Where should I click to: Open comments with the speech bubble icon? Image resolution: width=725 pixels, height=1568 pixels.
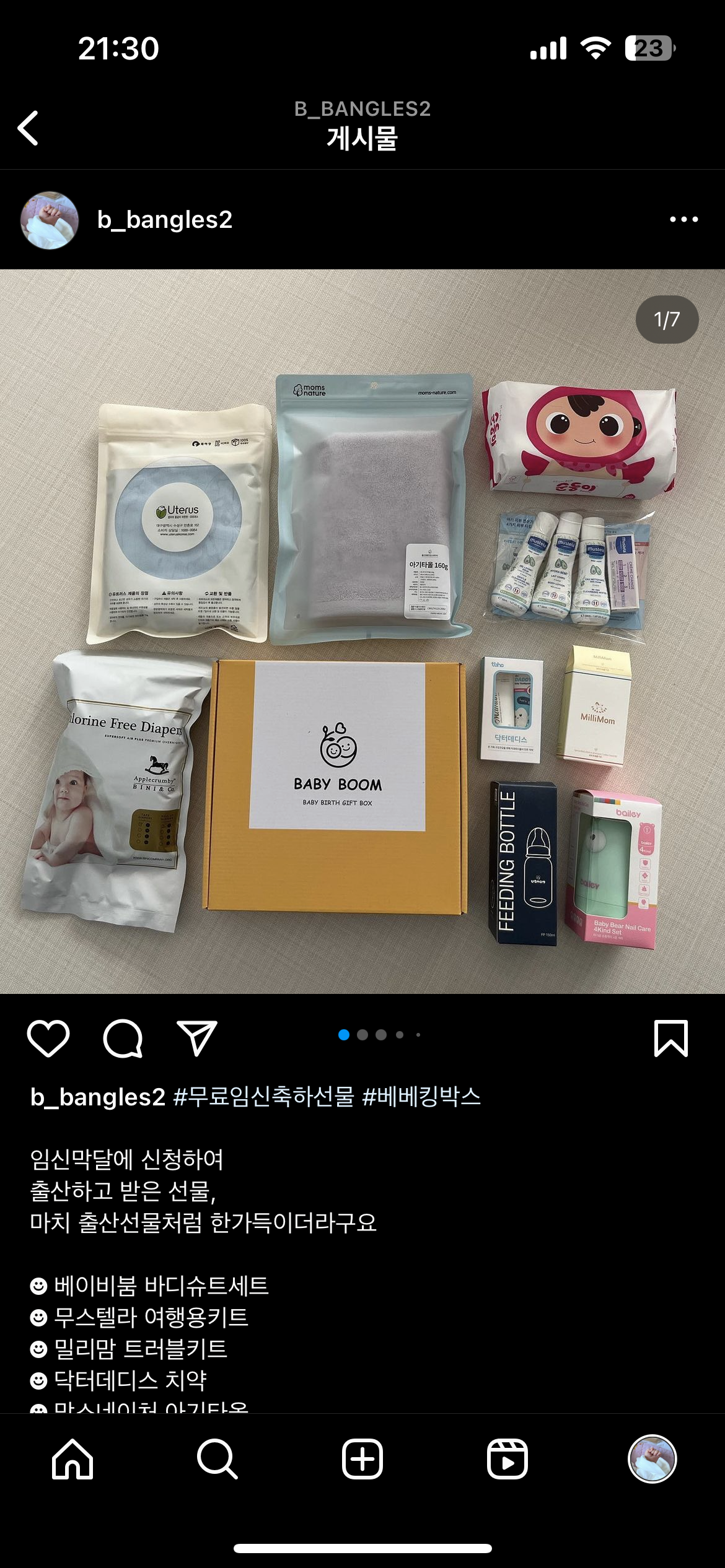pyautogui.click(x=123, y=1039)
